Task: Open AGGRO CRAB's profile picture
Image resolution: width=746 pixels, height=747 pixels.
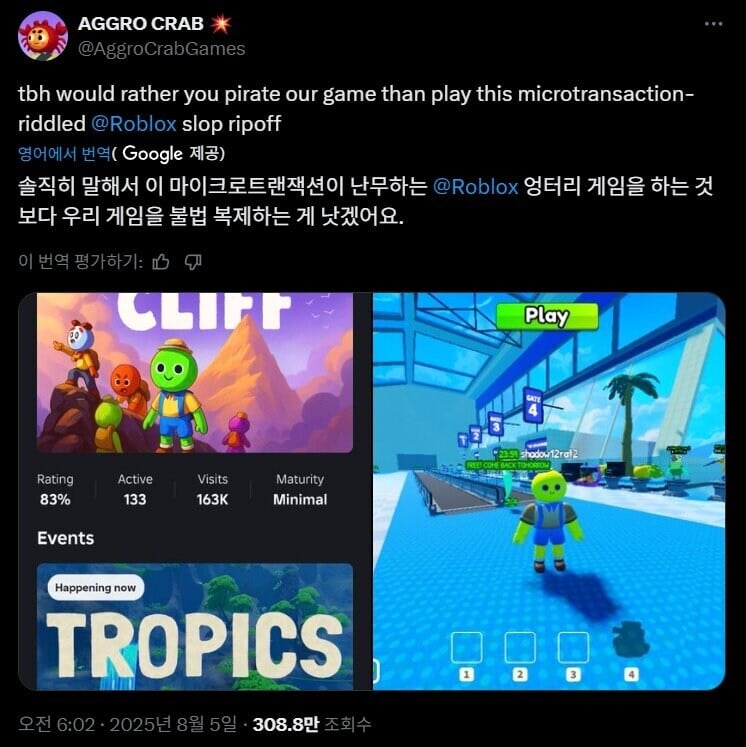Action: point(43,36)
